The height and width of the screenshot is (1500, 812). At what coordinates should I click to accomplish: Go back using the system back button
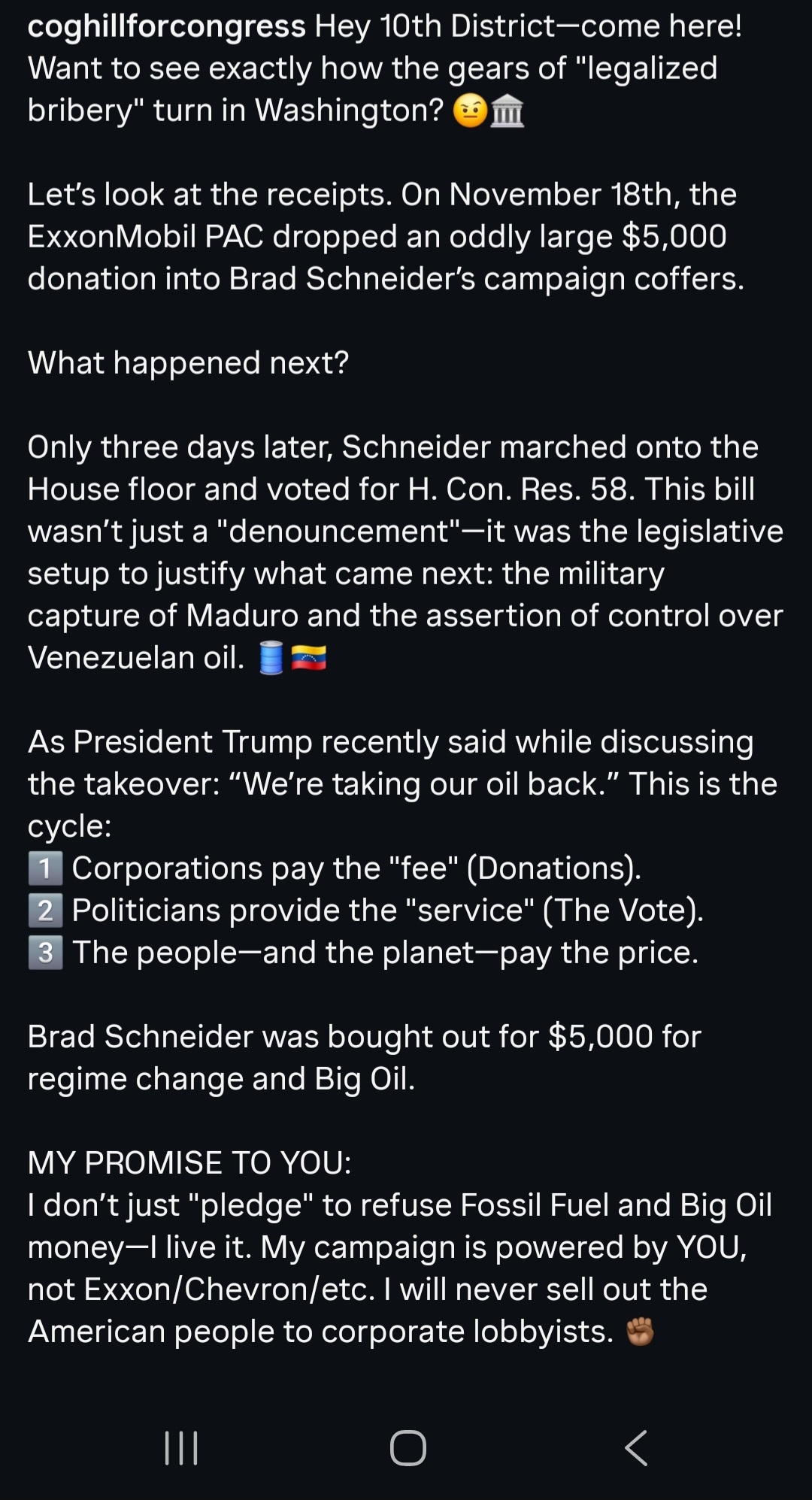click(x=636, y=1447)
